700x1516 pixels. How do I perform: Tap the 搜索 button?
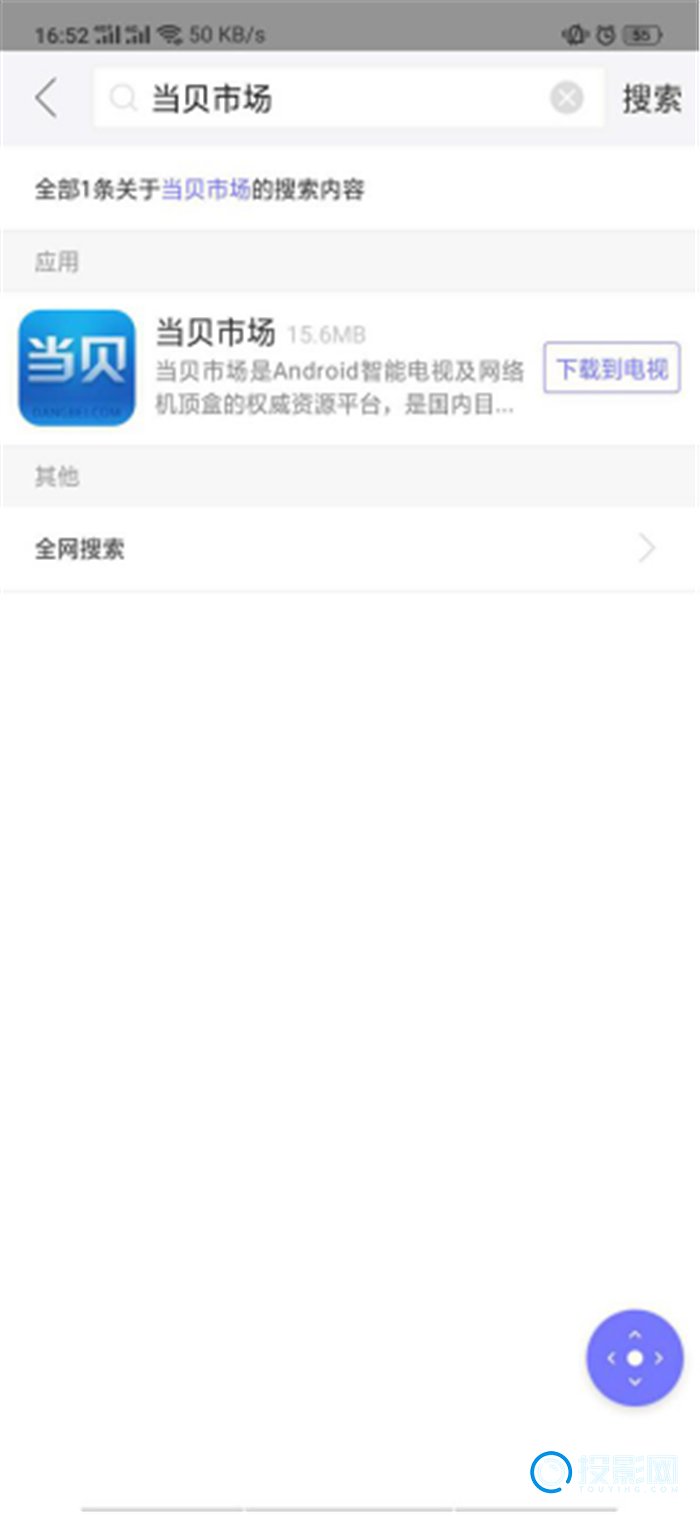[x=652, y=99]
